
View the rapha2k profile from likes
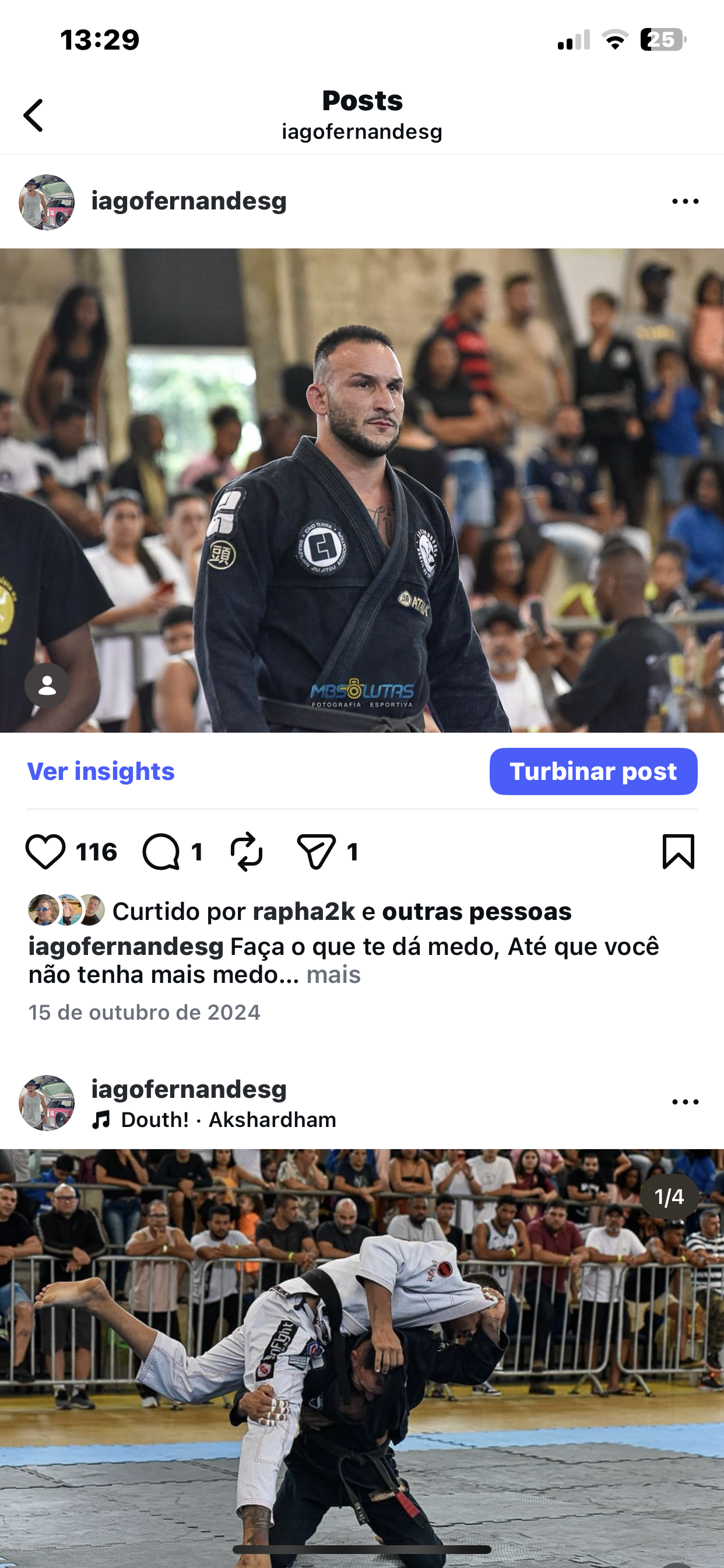(304, 911)
